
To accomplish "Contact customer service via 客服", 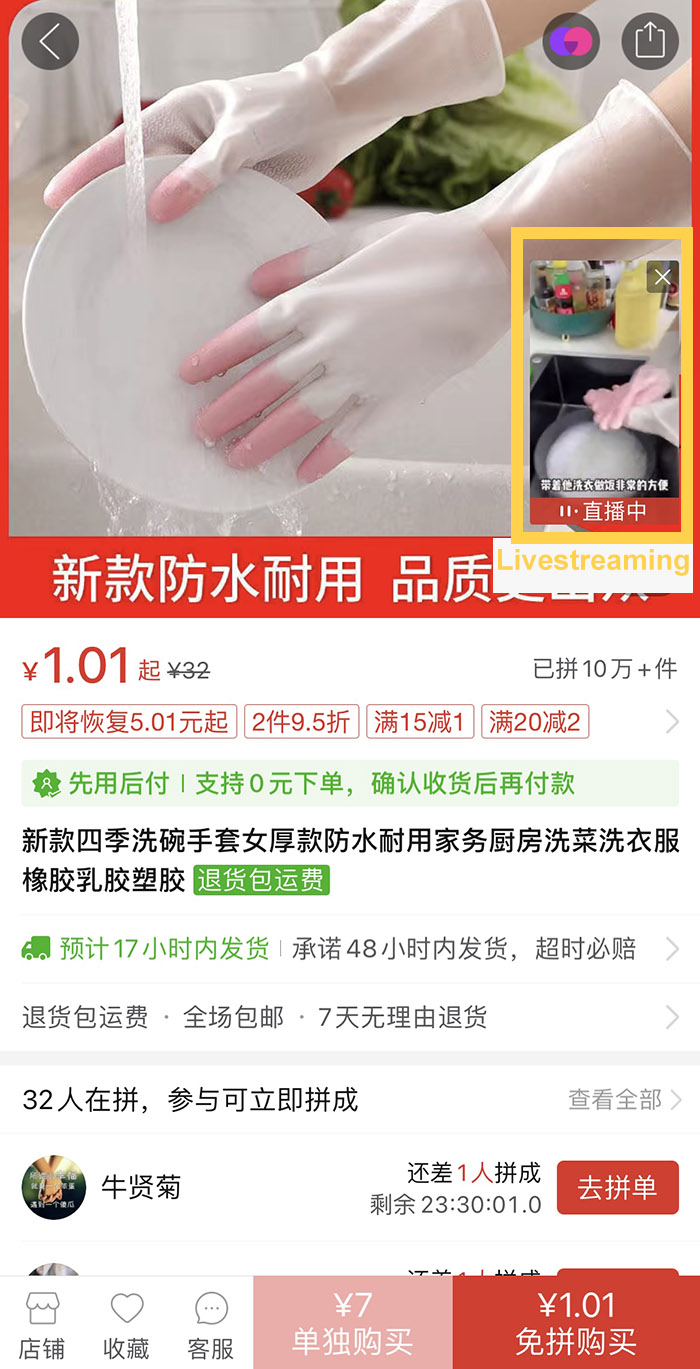I will coord(211,1324).
